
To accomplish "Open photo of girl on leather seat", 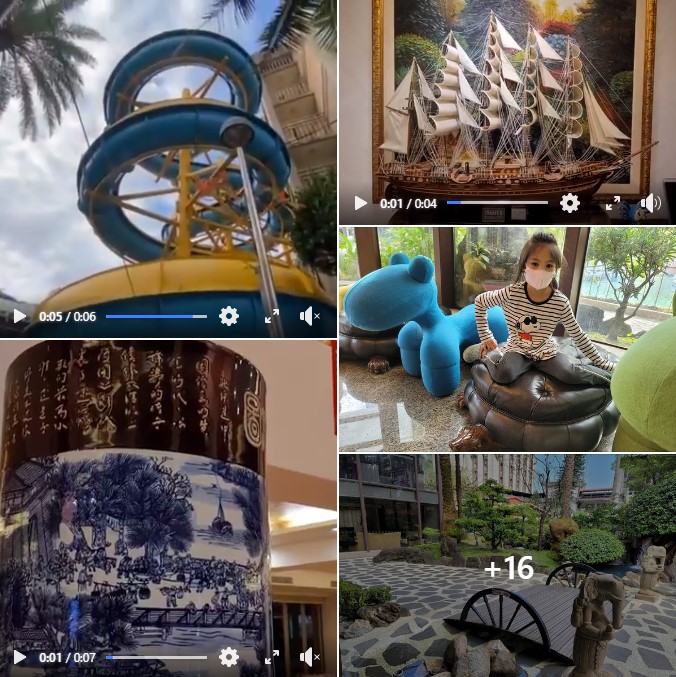I will [507, 338].
